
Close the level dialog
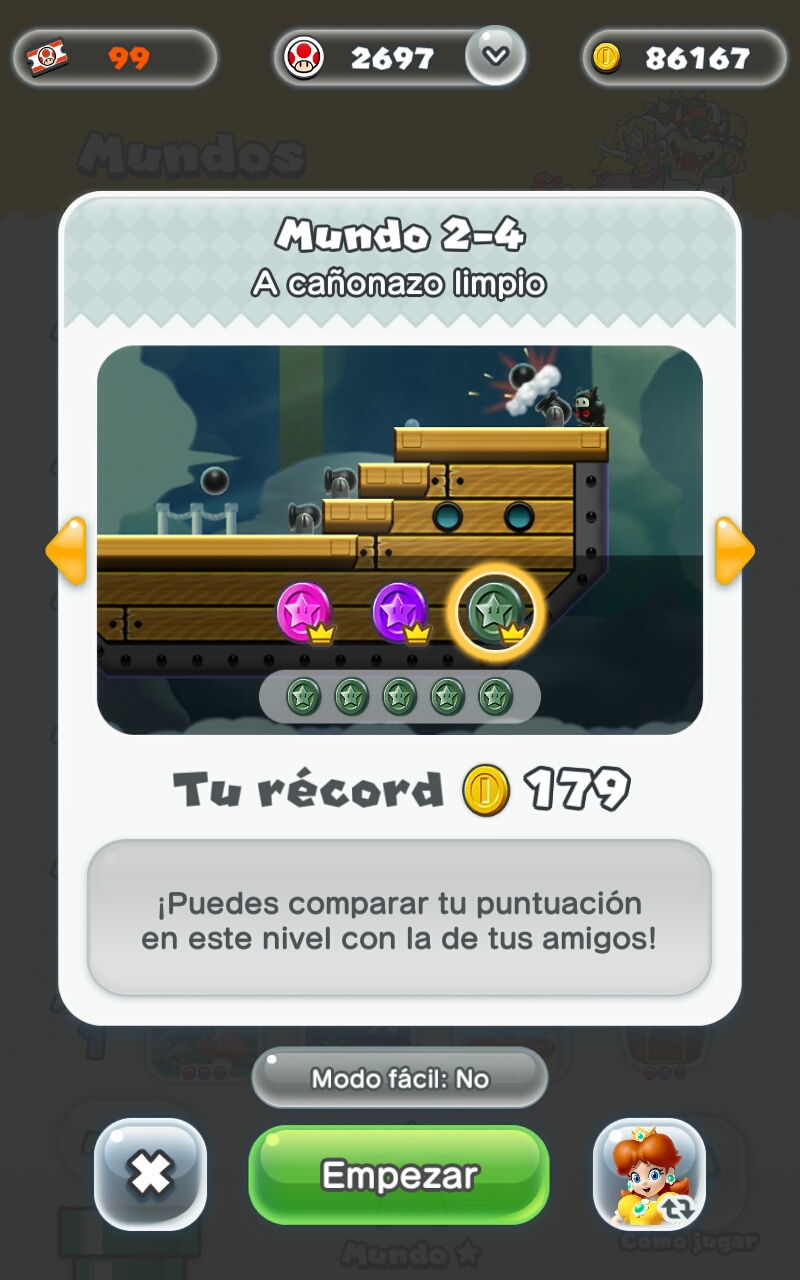click(x=150, y=1174)
